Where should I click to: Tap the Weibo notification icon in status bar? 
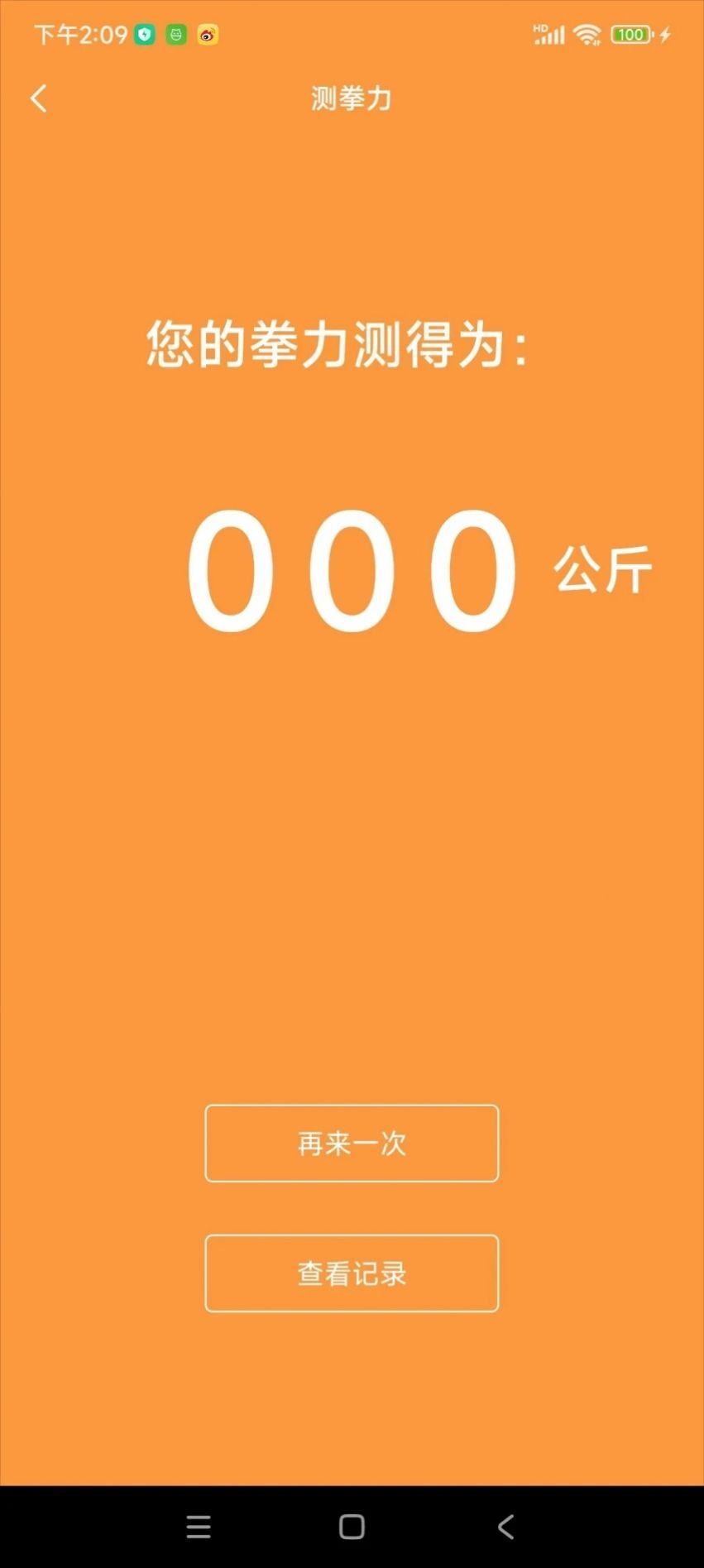click(206, 35)
